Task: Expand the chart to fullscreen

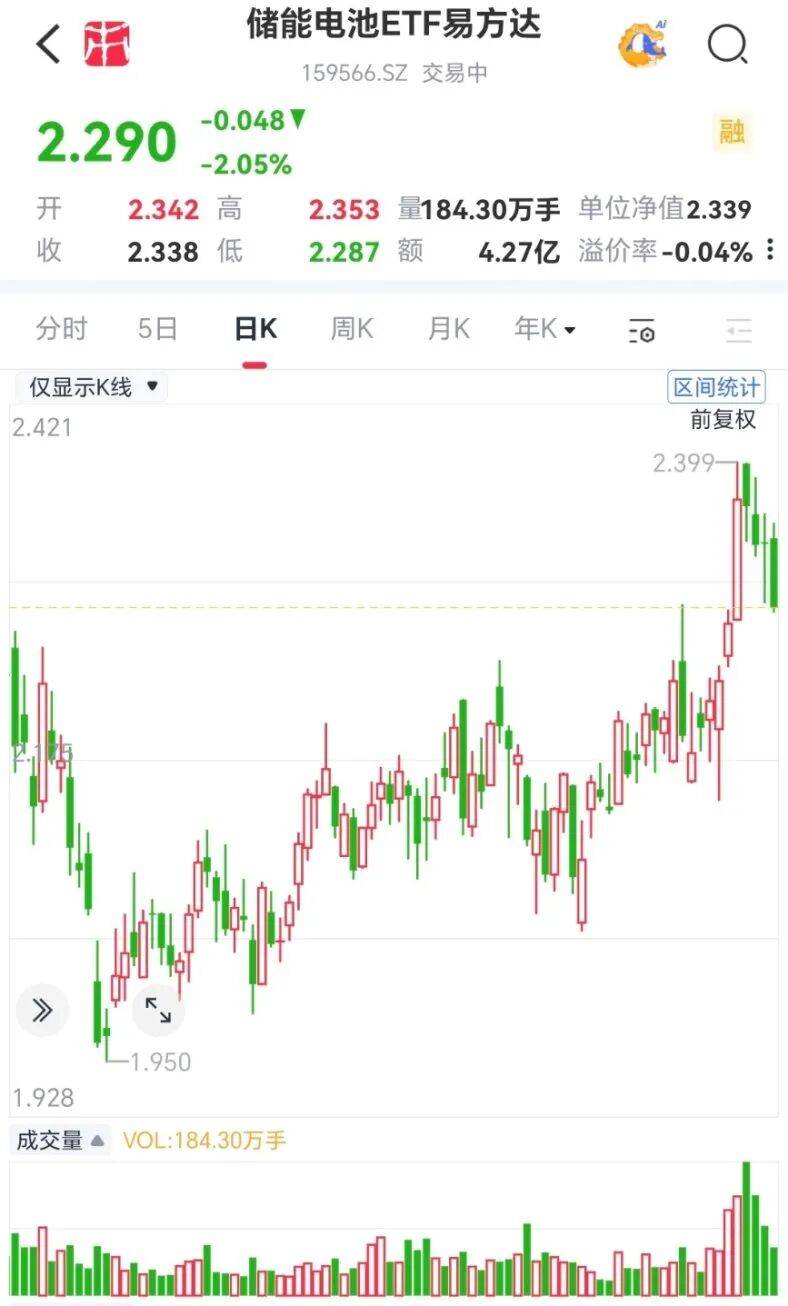Action: pyautogui.click(x=158, y=1010)
